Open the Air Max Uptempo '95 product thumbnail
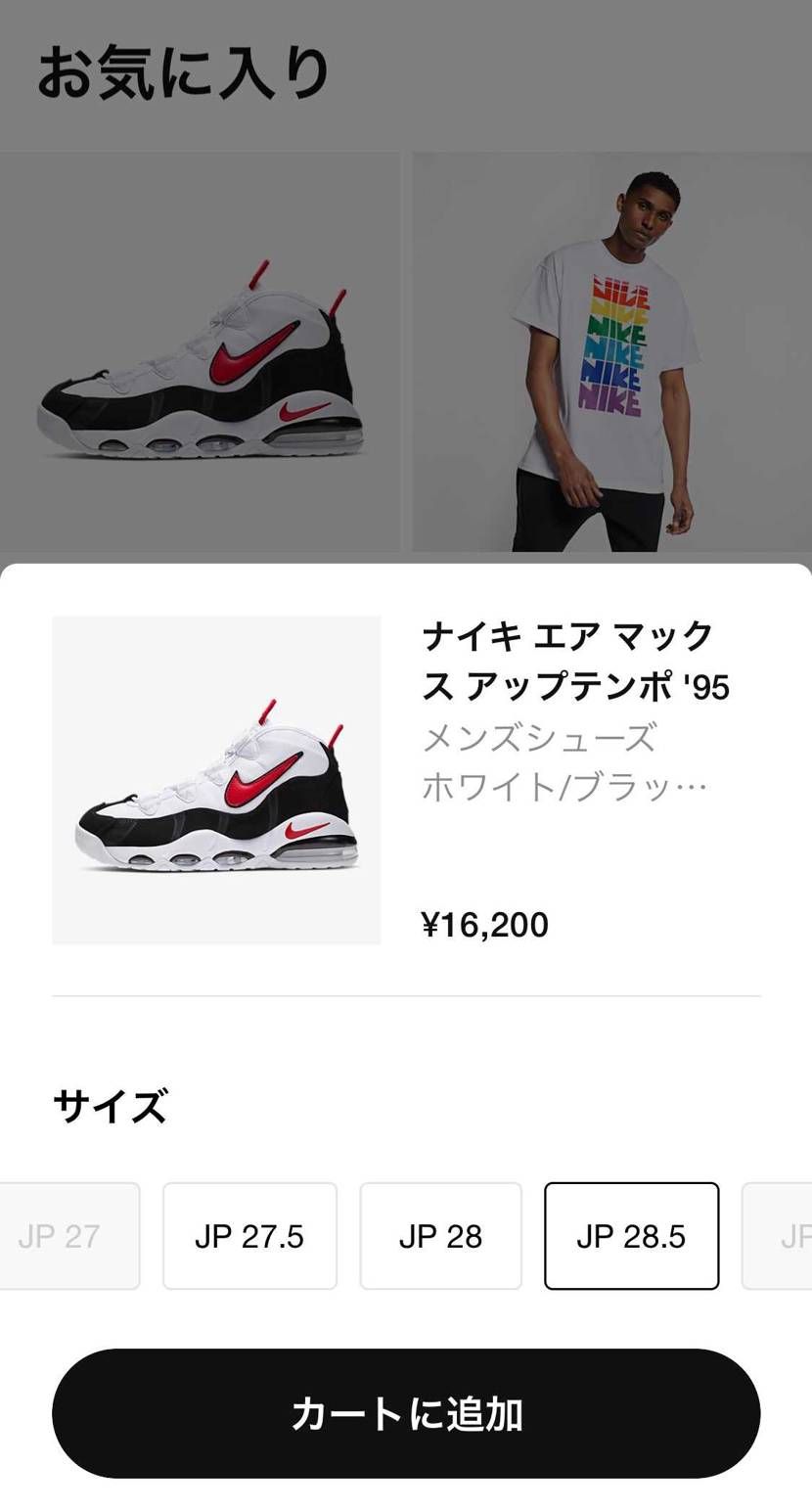The height and width of the screenshot is (1511, 812). [x=216, y=780]
